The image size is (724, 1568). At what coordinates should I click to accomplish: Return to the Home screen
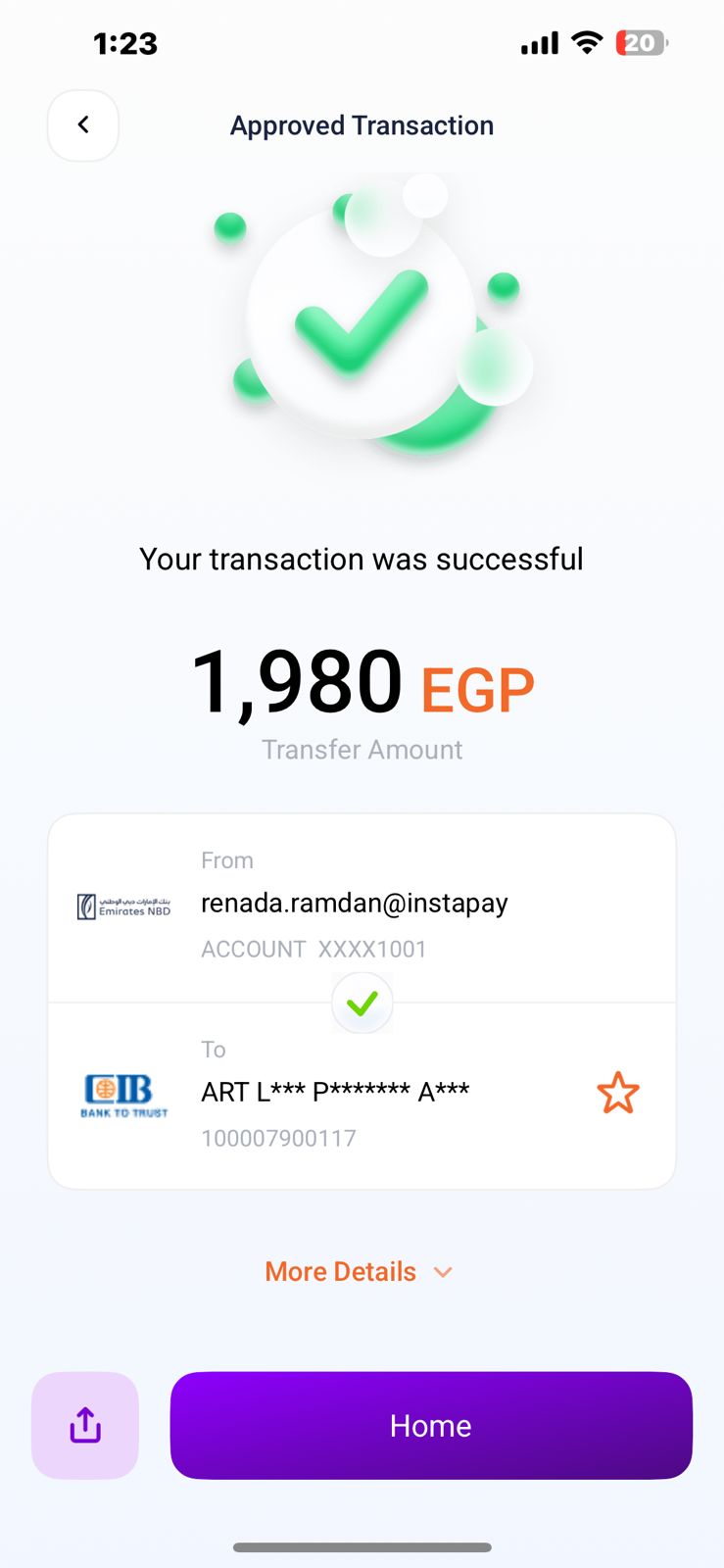click(x=431, y=1425)
